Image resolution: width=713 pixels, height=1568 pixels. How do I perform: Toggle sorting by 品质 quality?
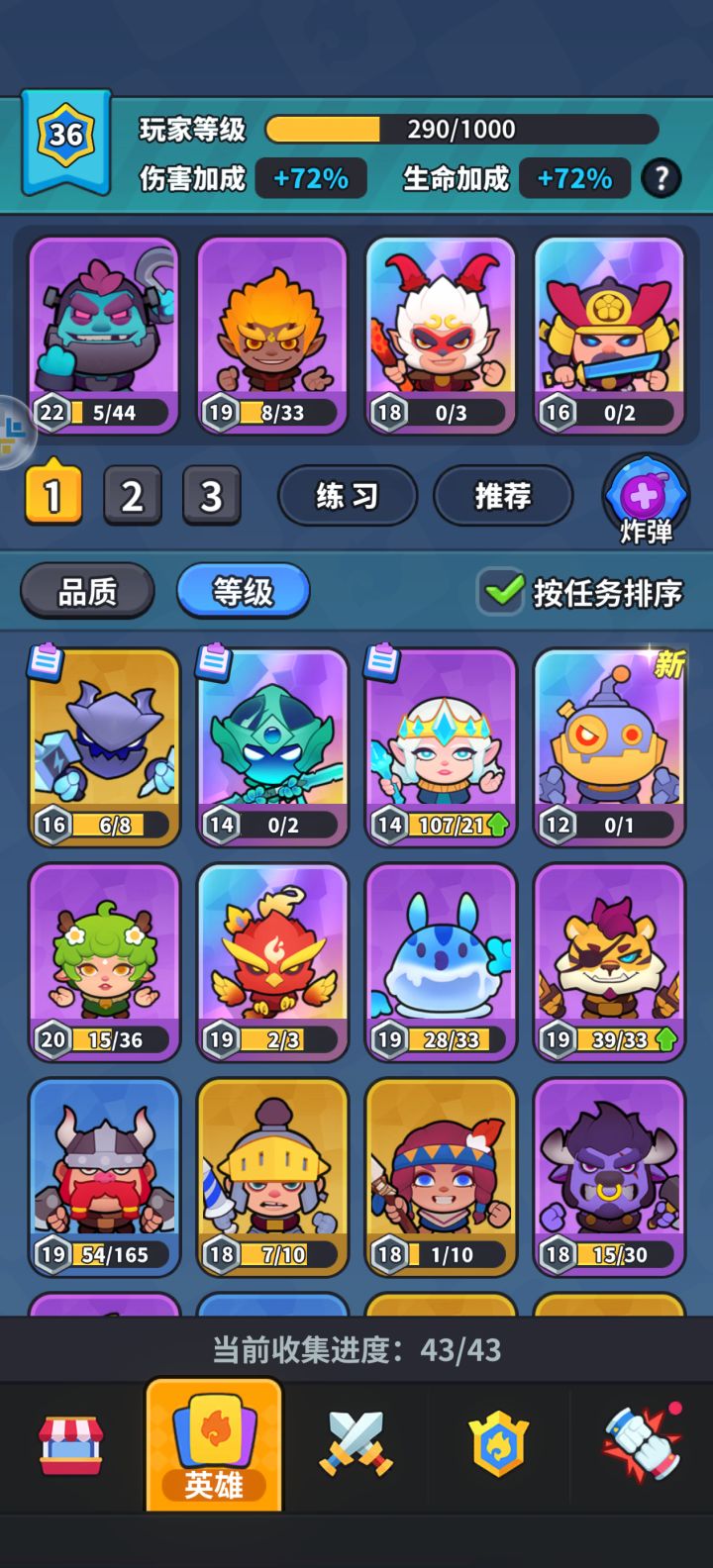(x=87, y=590)
